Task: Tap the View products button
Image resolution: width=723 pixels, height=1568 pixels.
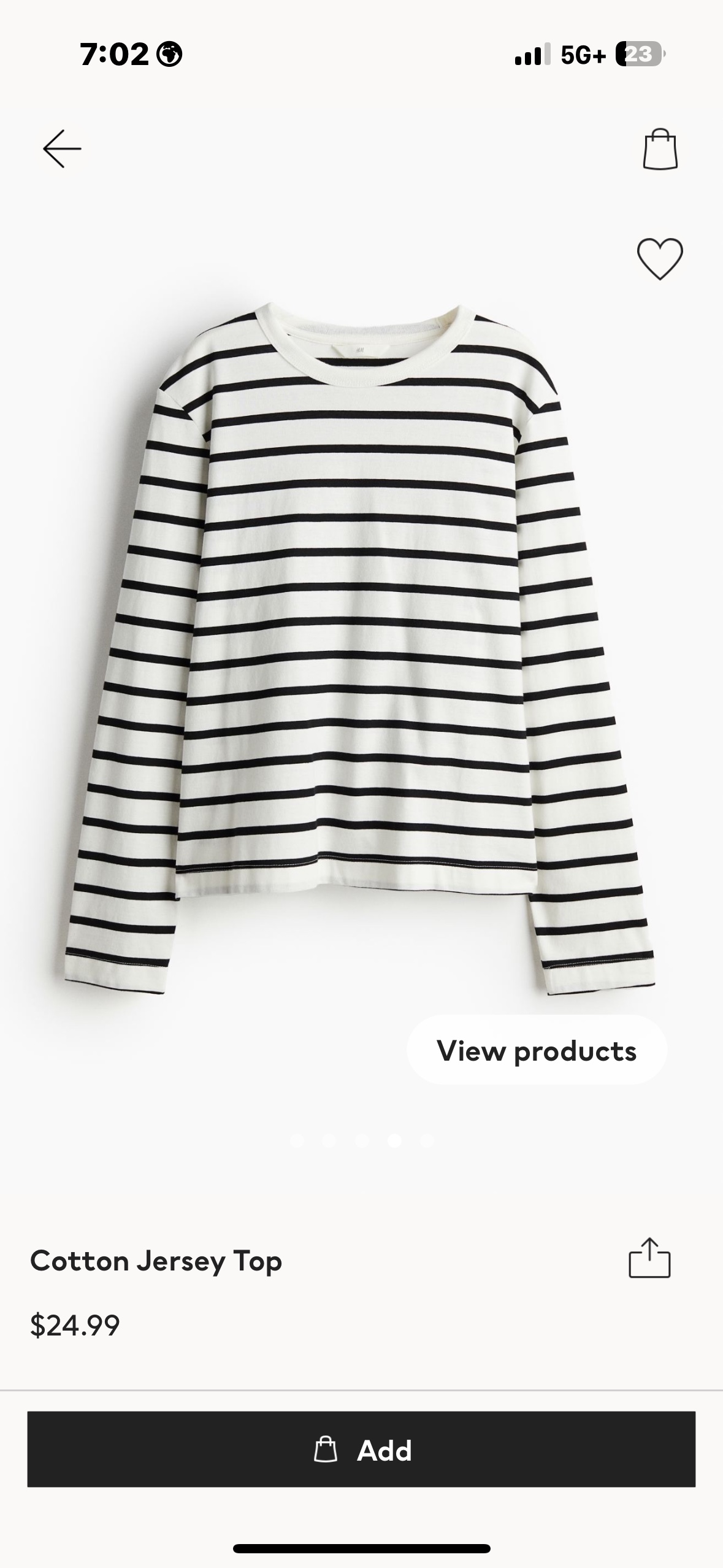Action: 538,1050
